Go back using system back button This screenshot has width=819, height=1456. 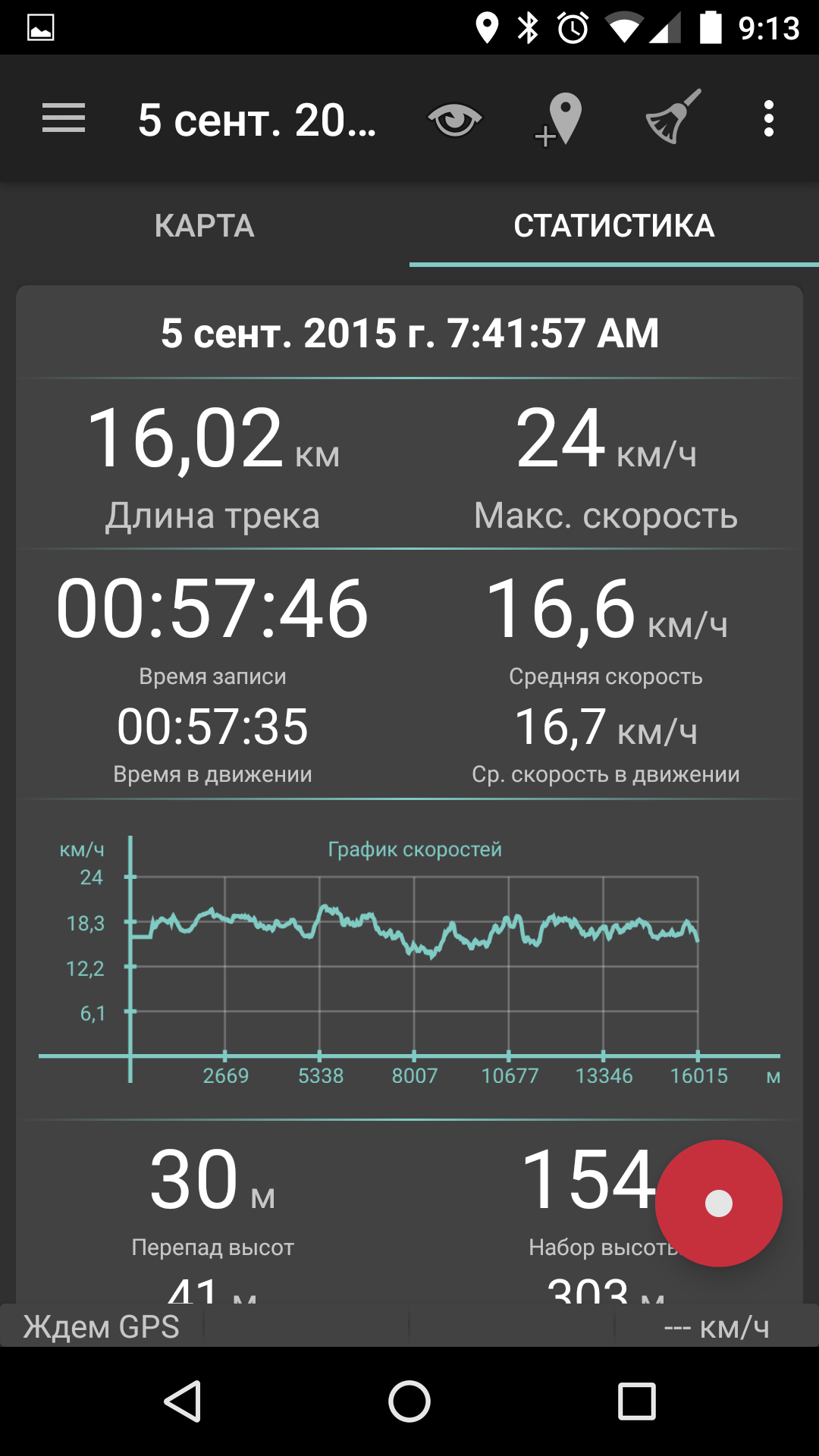click(183, 1401)
